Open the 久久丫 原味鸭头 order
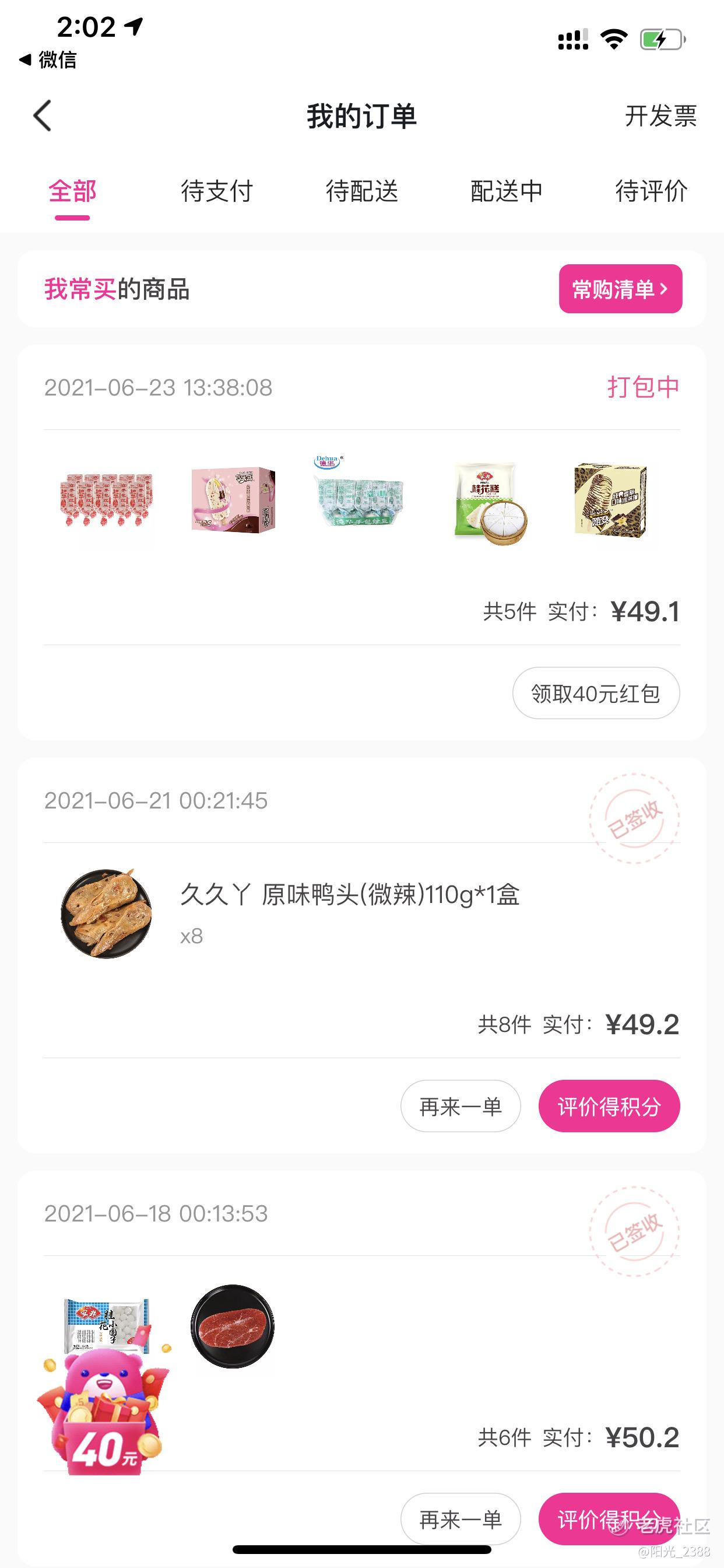The height and width of the screenshot is (1568, 724). pyautogui.click(x=349, y=895)
